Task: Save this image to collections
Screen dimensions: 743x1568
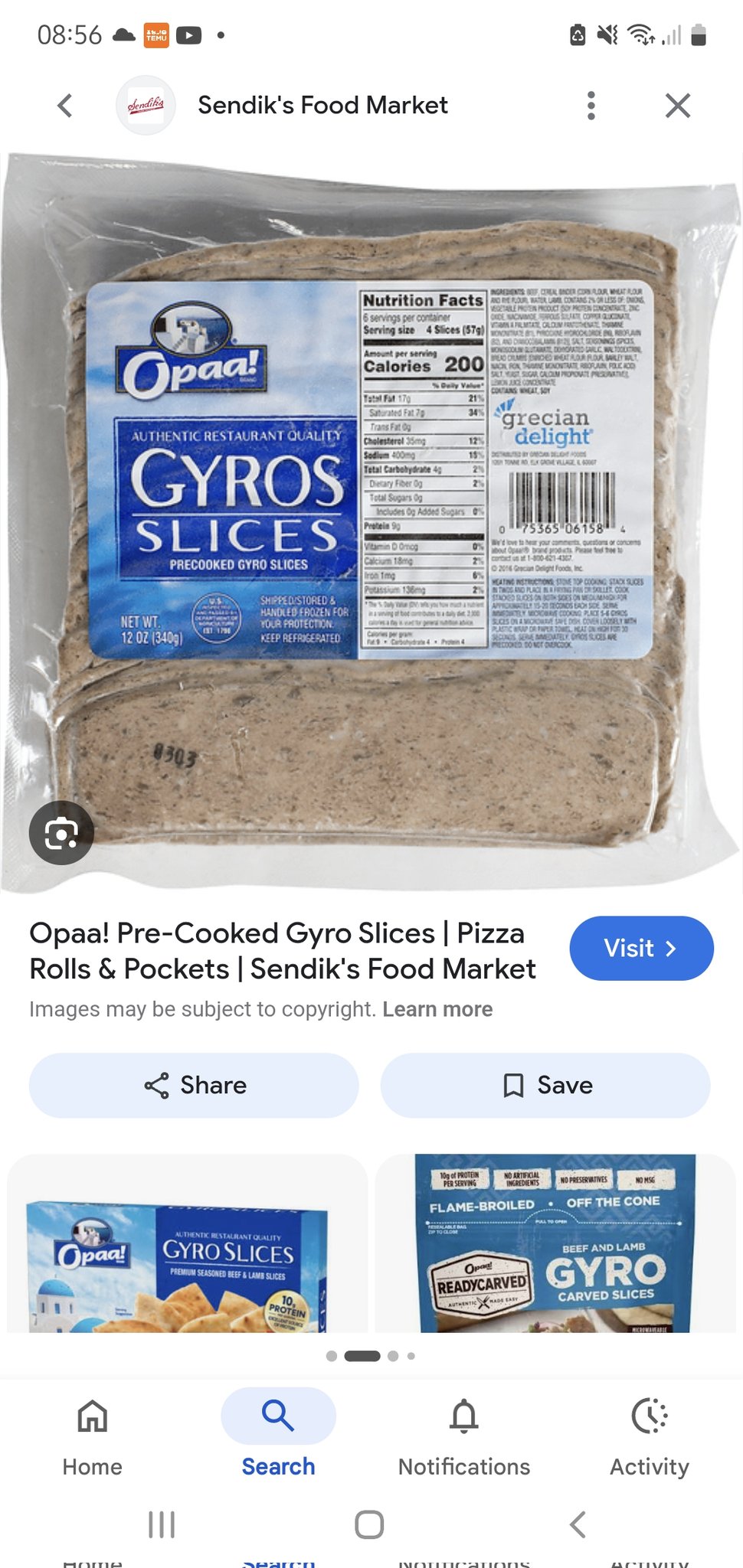Action: pos(545,1085)
